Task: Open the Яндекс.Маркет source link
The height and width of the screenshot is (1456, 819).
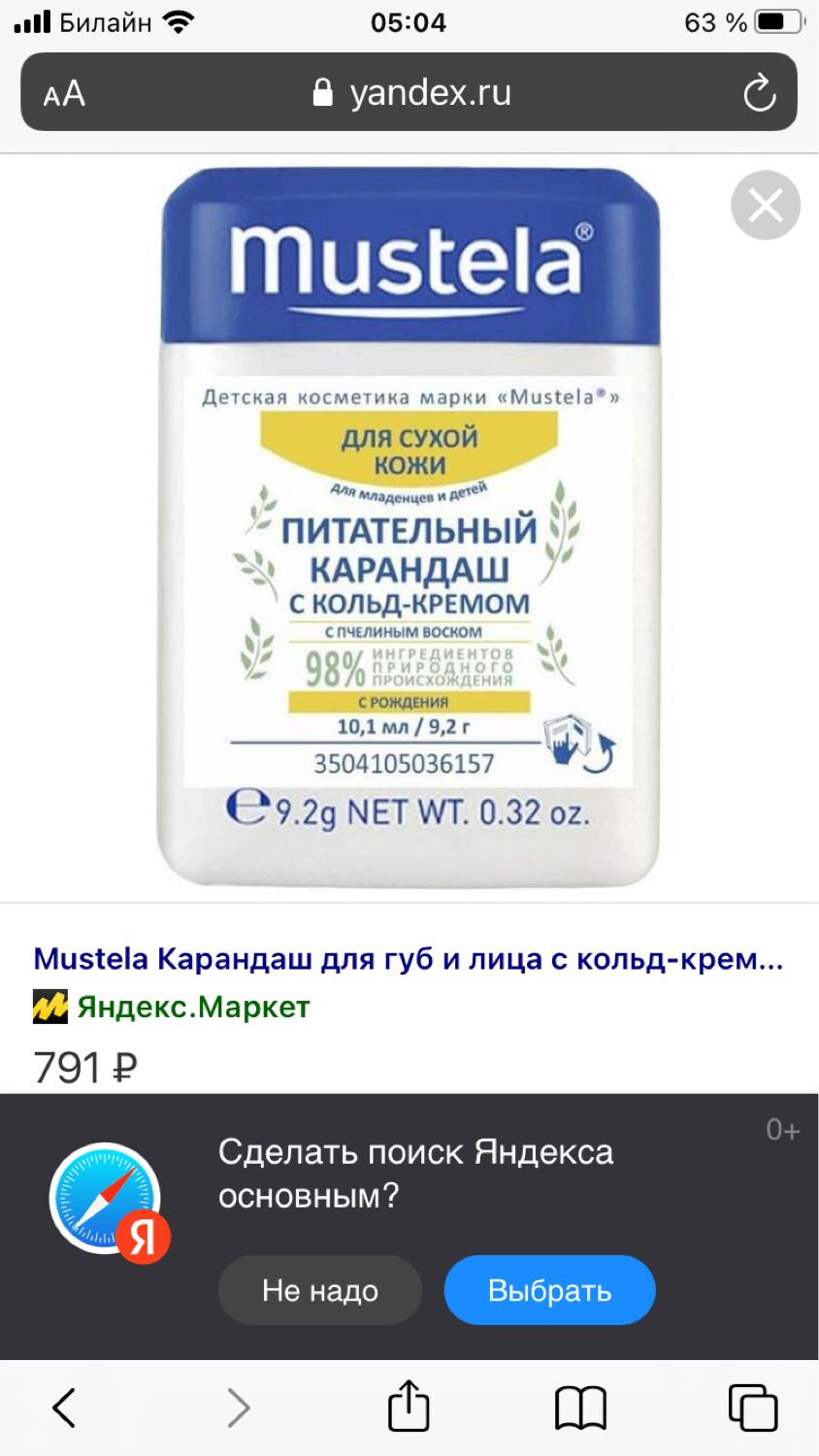Action: click(x=193, y=1007)
